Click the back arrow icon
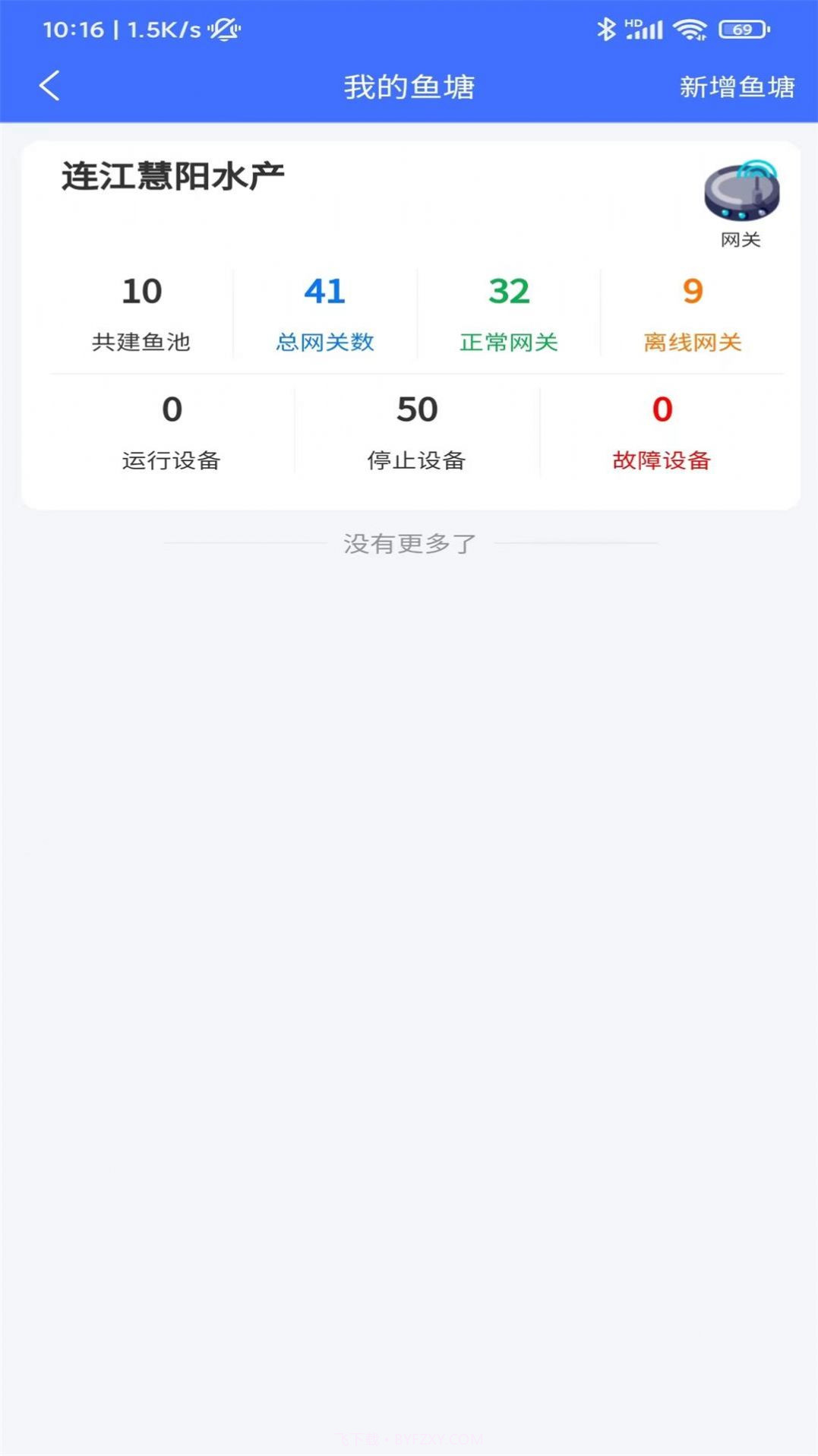Image resolution: width=818 pixels, height=1456 pixels. click(x=50, y=86)
